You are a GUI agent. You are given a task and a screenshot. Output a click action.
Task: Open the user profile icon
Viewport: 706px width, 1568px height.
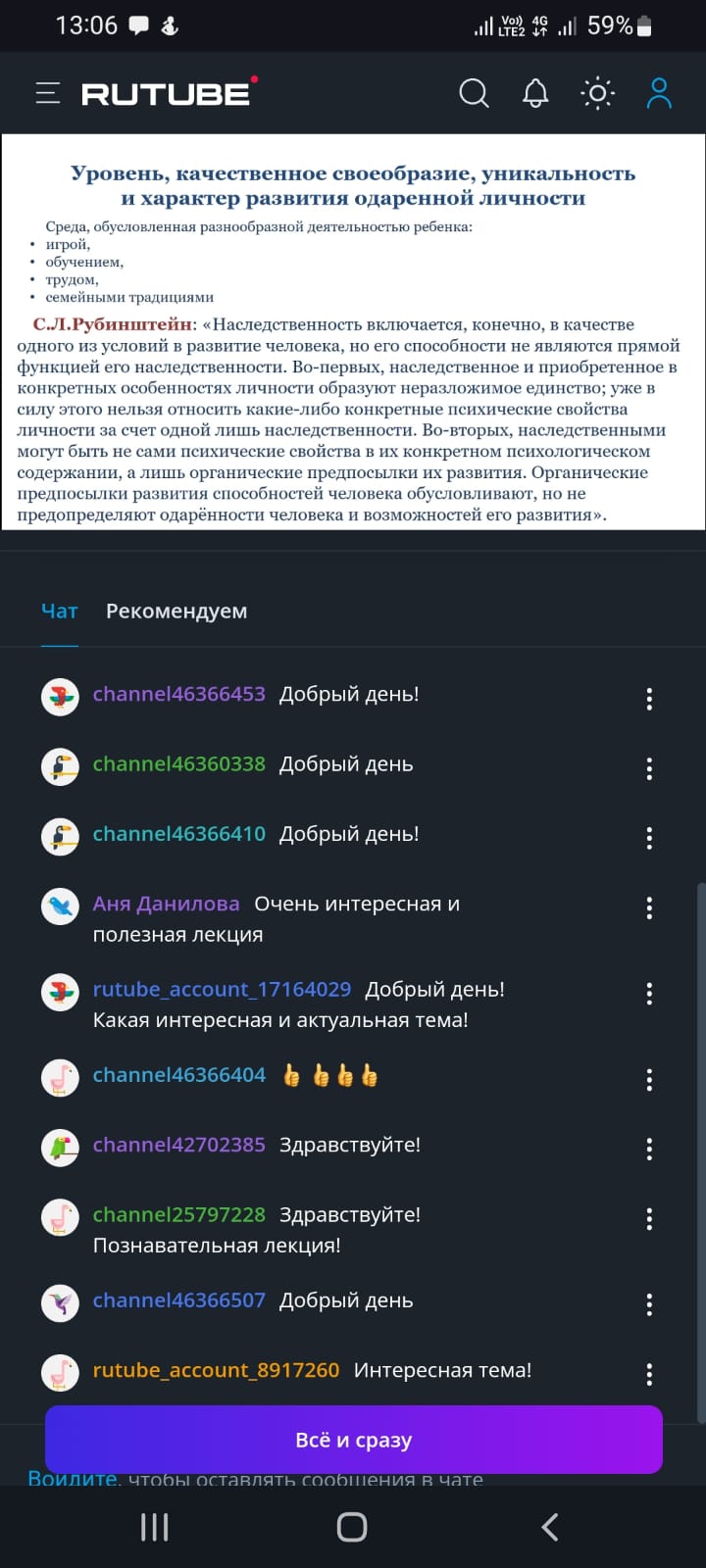tap(659, 93)
